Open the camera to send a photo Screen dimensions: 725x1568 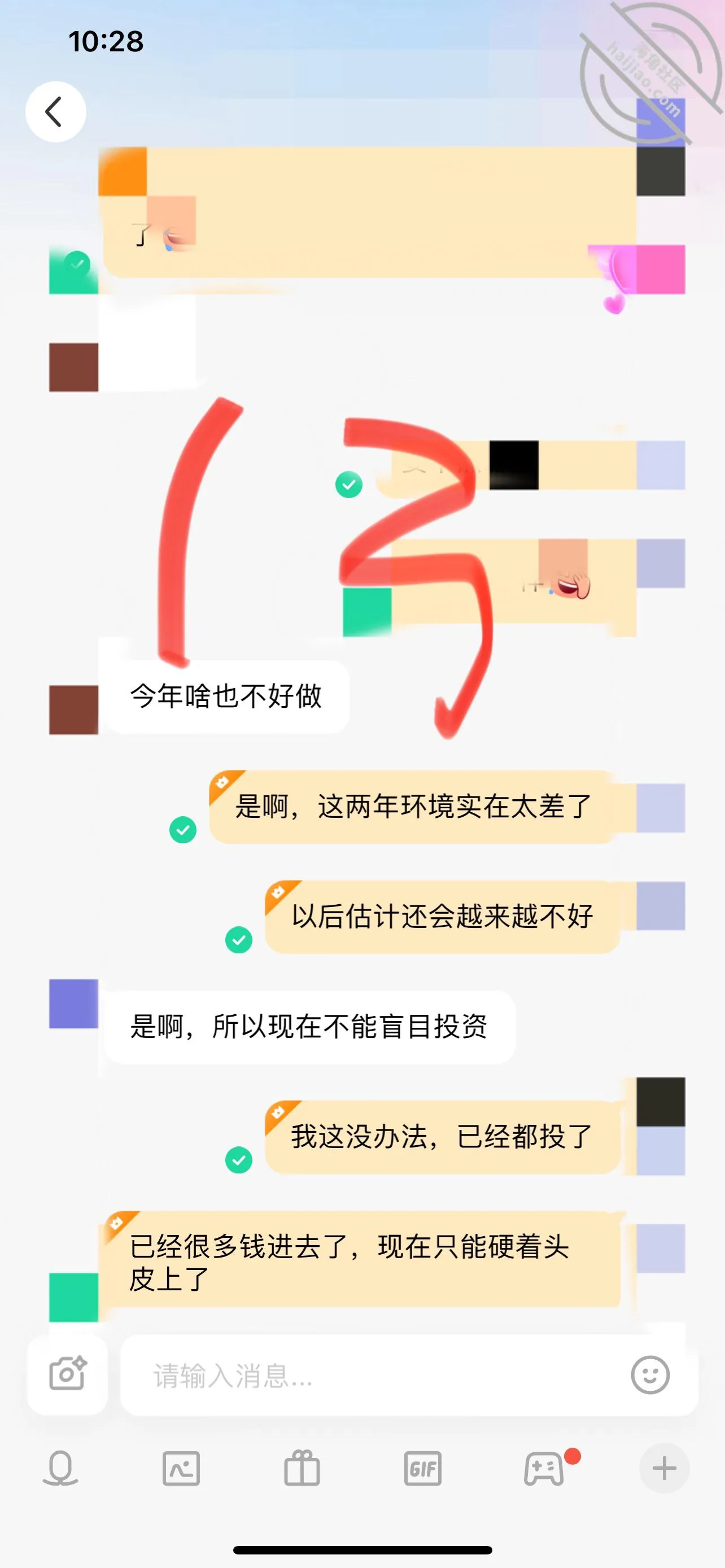[68, 1374]
